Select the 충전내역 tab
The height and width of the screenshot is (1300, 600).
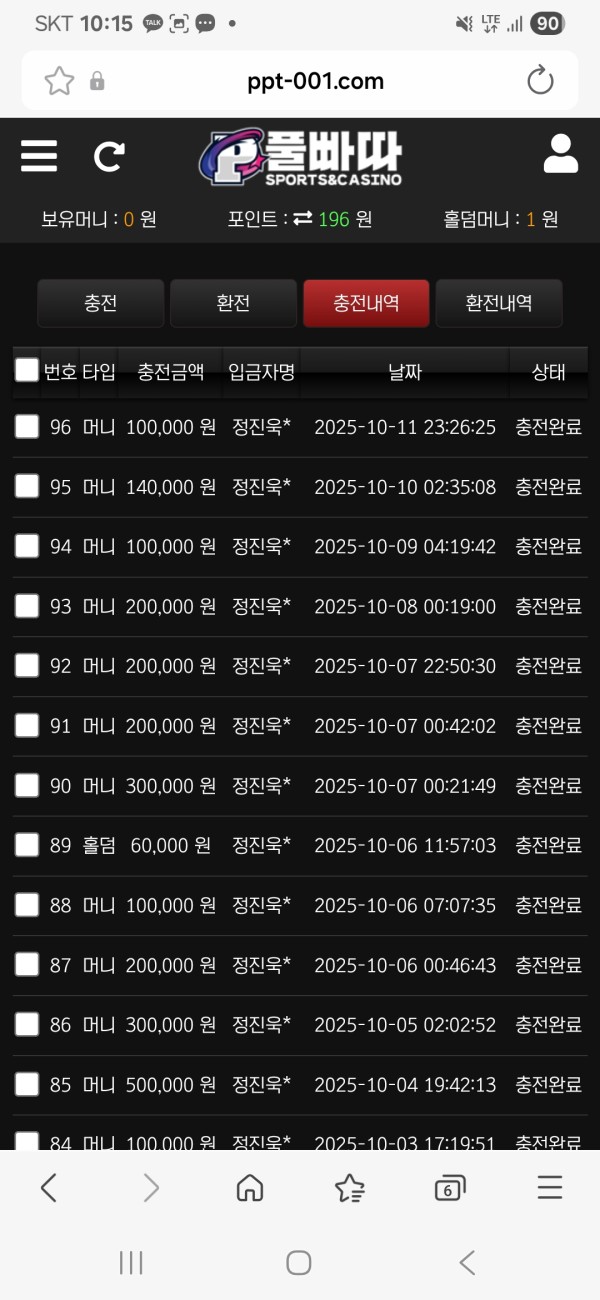[366, 303]
